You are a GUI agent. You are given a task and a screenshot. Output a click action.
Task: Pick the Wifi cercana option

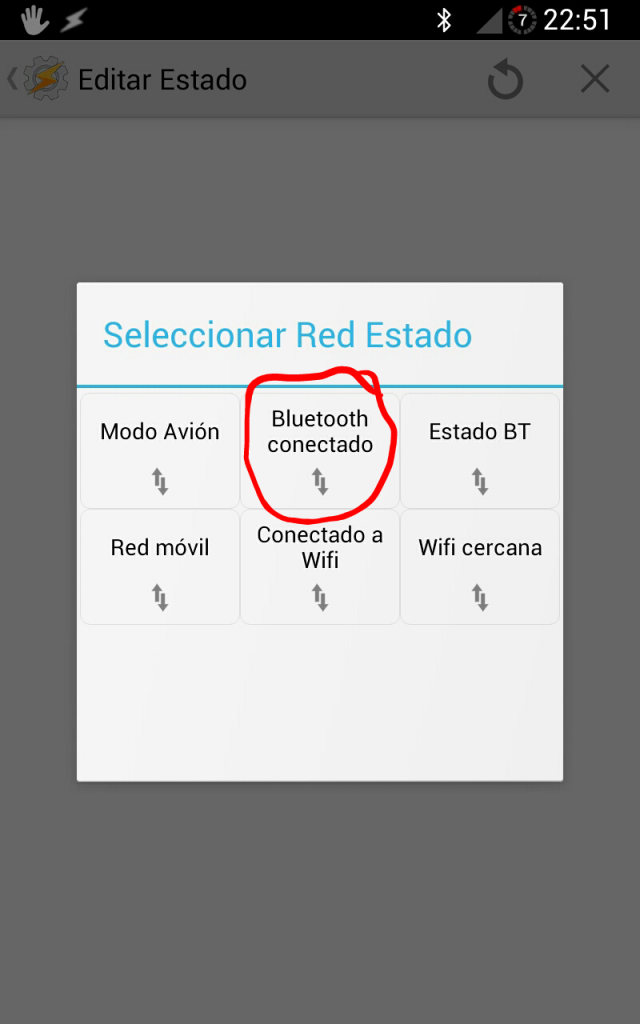pos(480,566)
